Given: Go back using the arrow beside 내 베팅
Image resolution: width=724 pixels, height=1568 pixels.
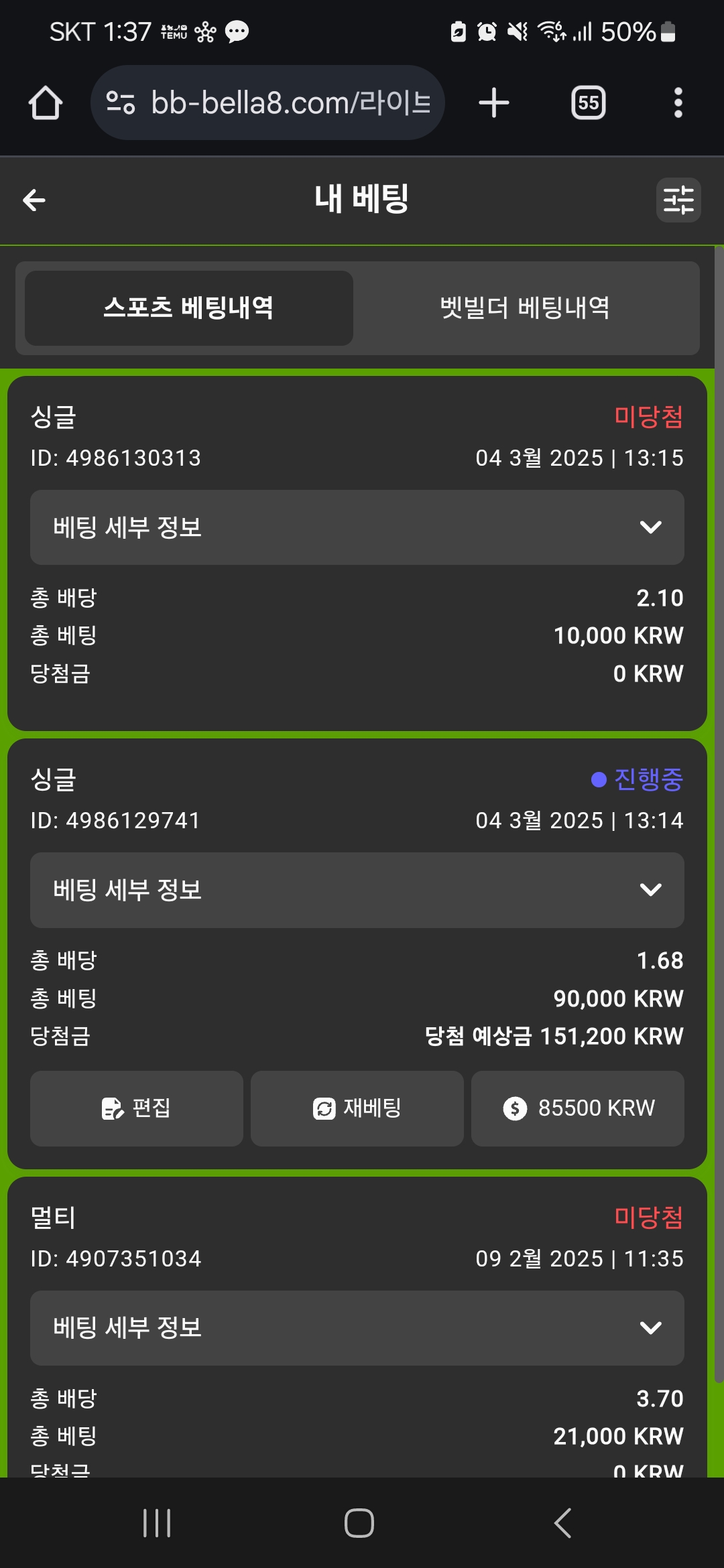Looking at the screenshot, I should pyautogui.click(x=34, y=200).
